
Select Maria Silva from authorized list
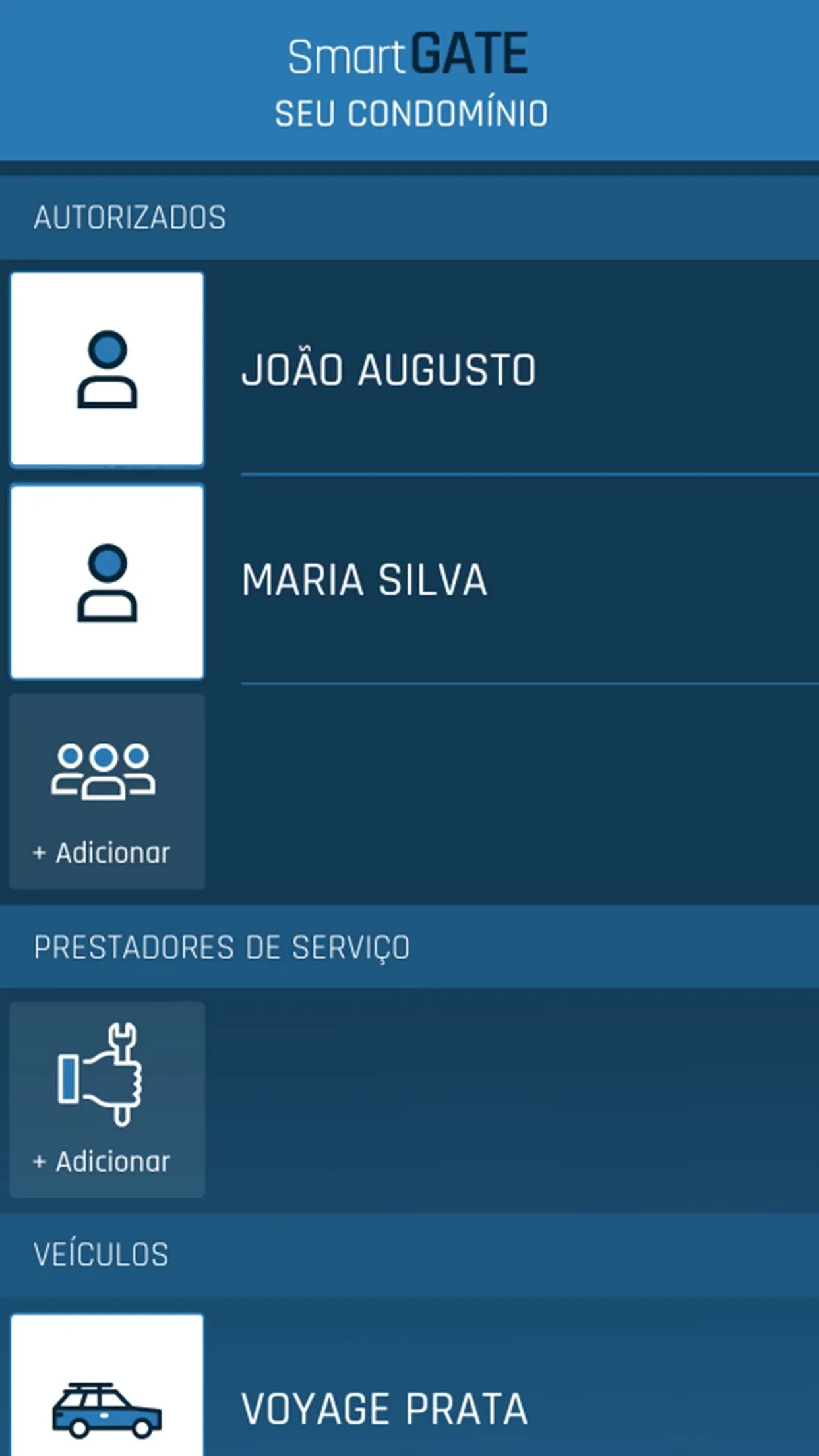click(x=364, y=580)
